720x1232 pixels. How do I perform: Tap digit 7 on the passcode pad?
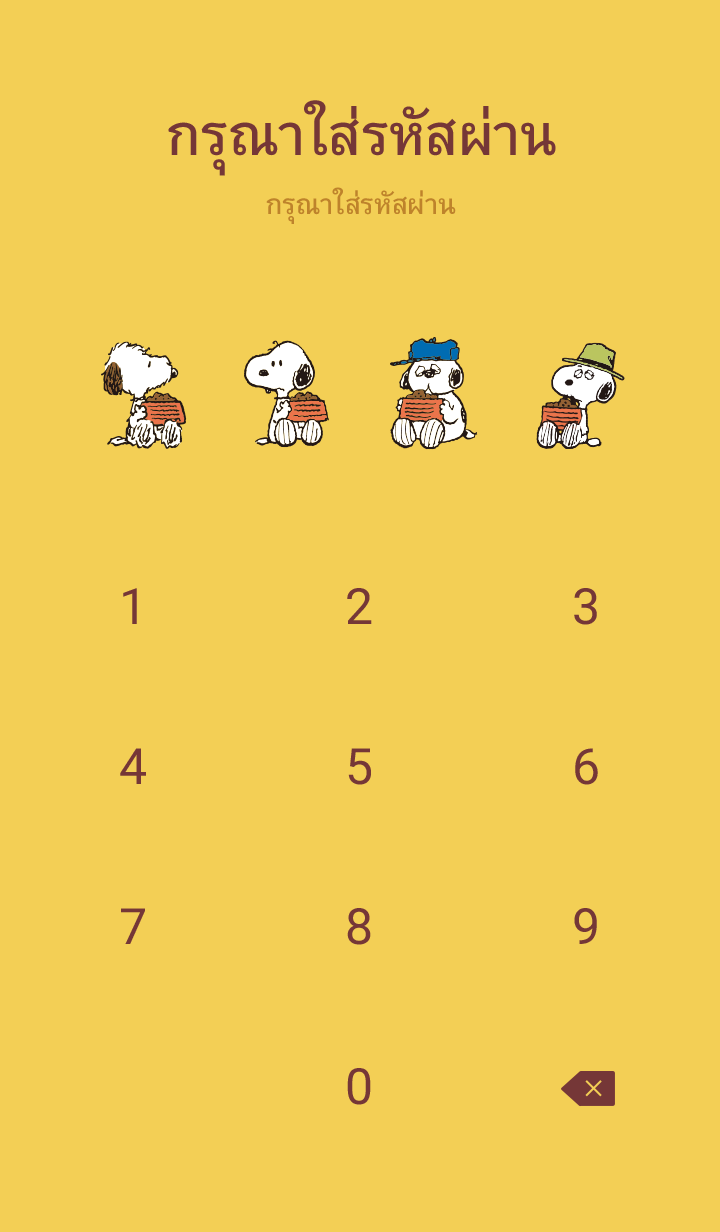point(132,928)
